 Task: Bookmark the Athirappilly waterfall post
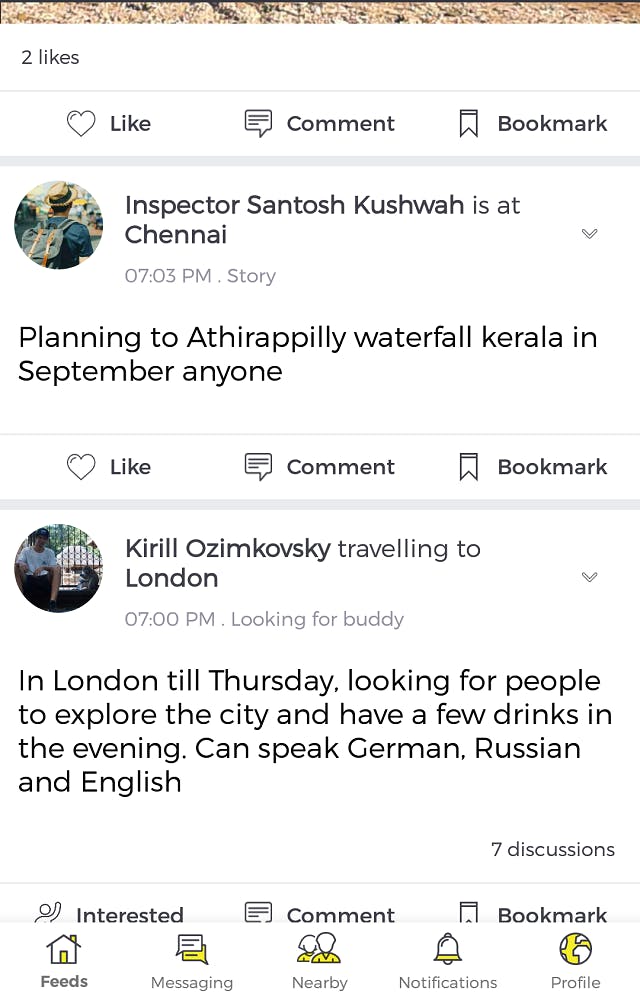point(532,467)
